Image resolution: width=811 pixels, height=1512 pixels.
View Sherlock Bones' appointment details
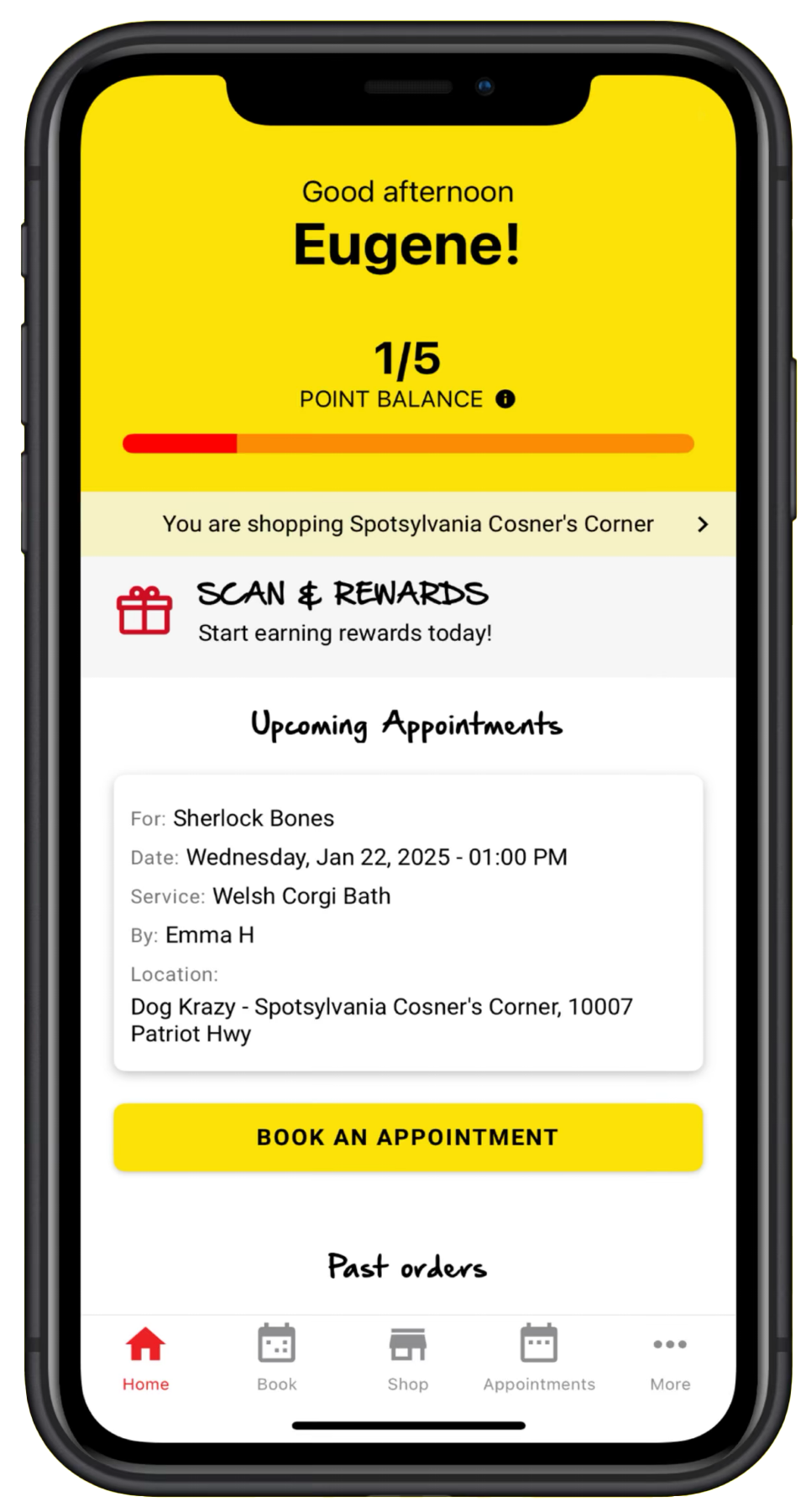[x=408, y=922]
